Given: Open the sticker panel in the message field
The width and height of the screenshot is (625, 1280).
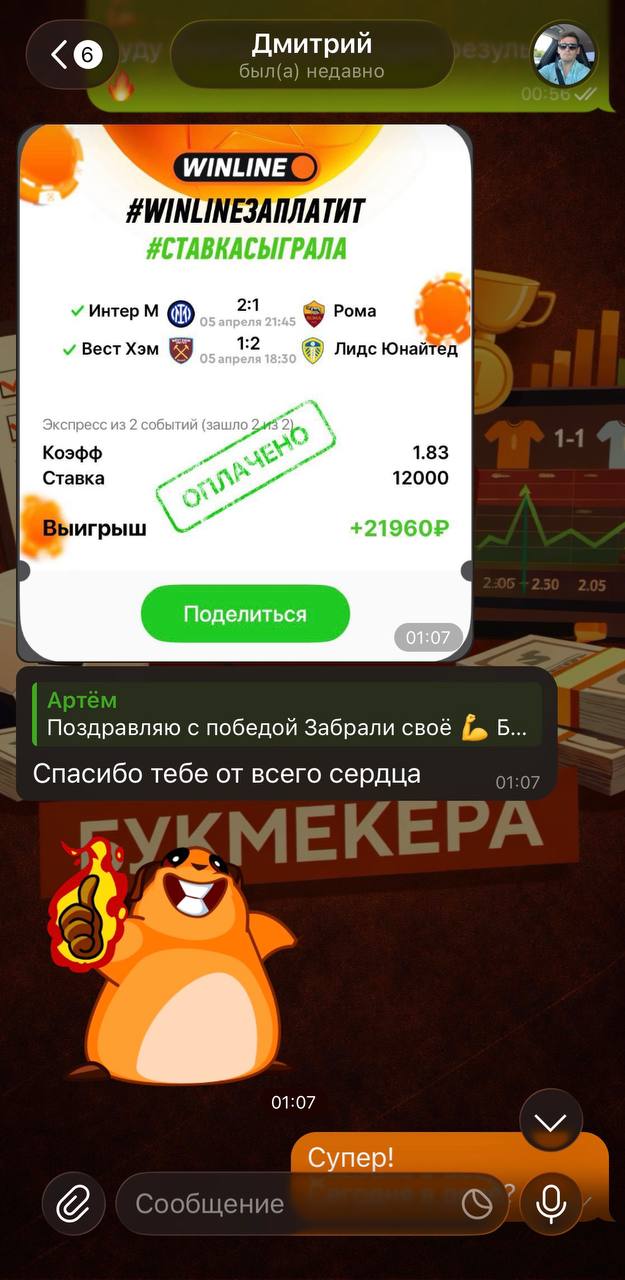Looking at the screenshot, I should click(477, 1205).
